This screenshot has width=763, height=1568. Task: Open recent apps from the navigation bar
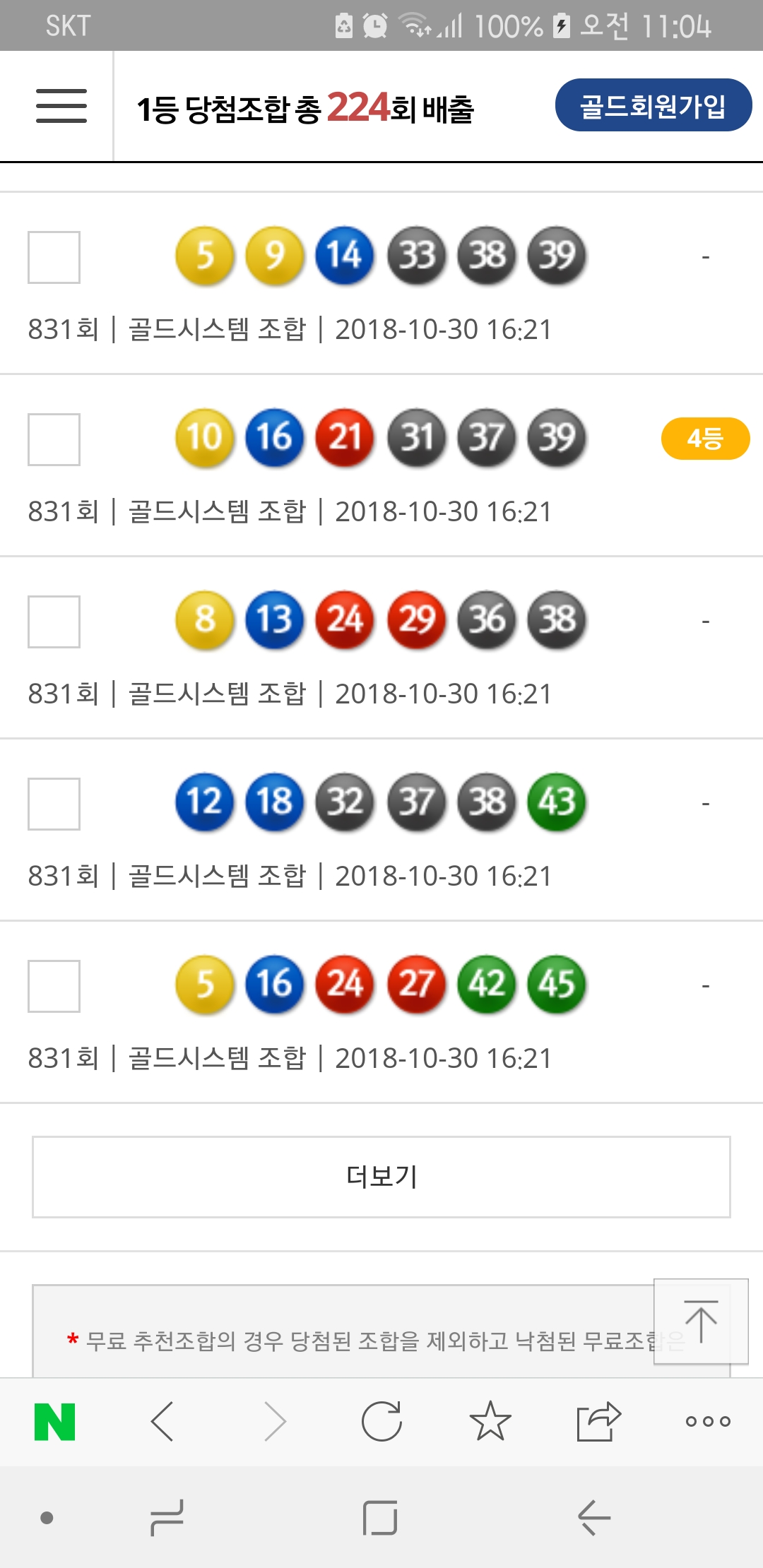(x=167, y=1517)
